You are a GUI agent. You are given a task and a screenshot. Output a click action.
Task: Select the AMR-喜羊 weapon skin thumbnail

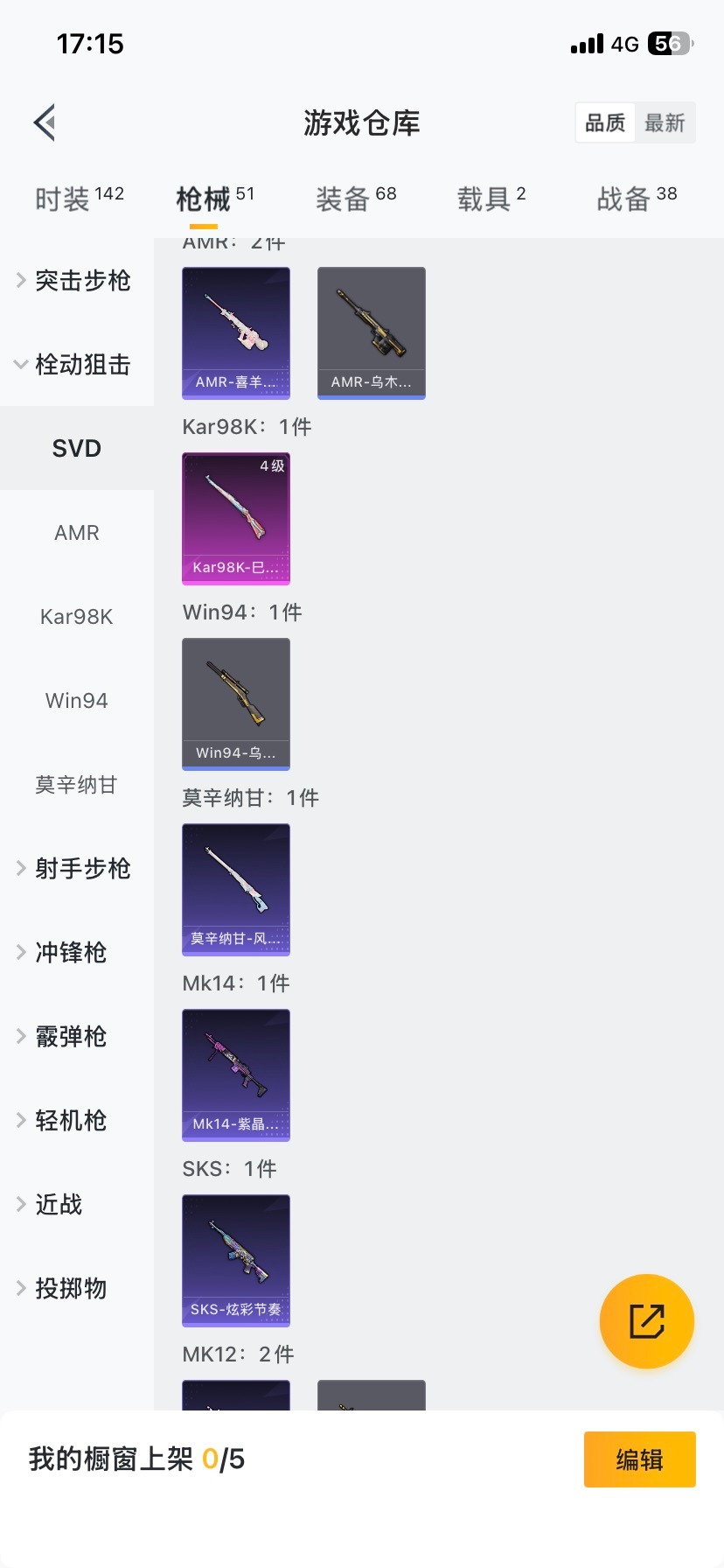tap(235, 332)
